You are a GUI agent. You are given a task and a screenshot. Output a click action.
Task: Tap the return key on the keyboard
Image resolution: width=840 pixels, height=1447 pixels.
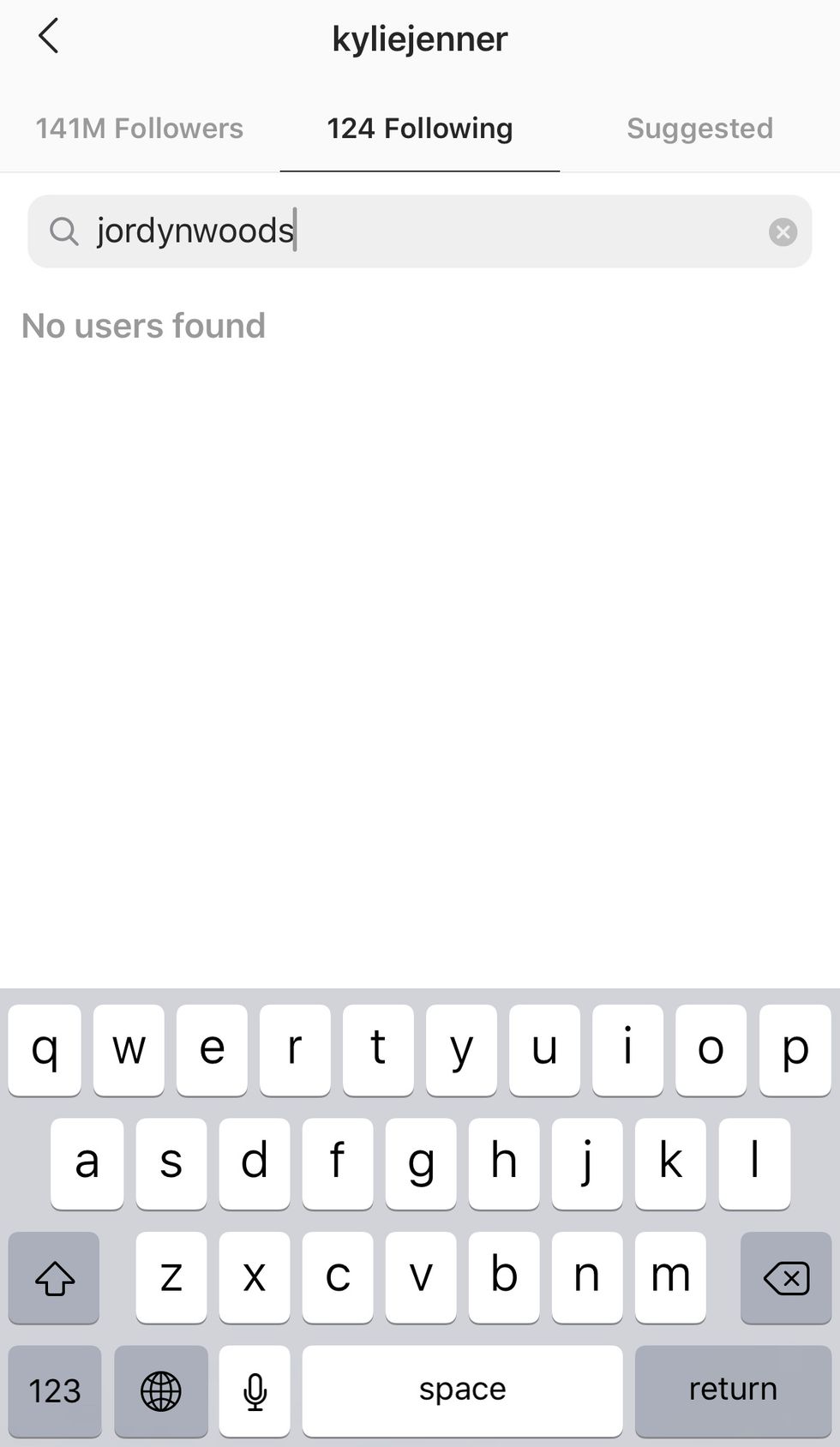coord(733,1389)
